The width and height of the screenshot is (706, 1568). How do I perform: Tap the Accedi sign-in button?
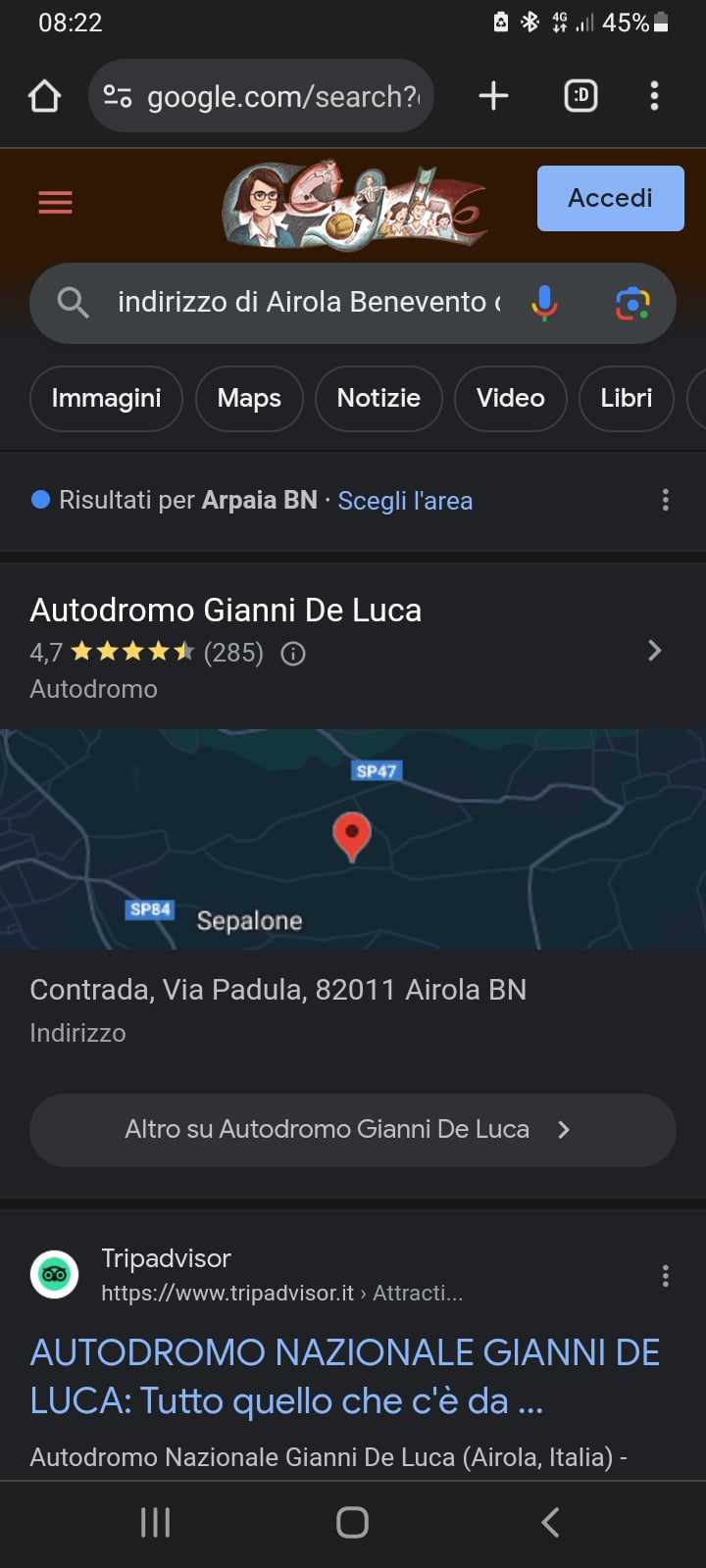[x=611, y=198]
